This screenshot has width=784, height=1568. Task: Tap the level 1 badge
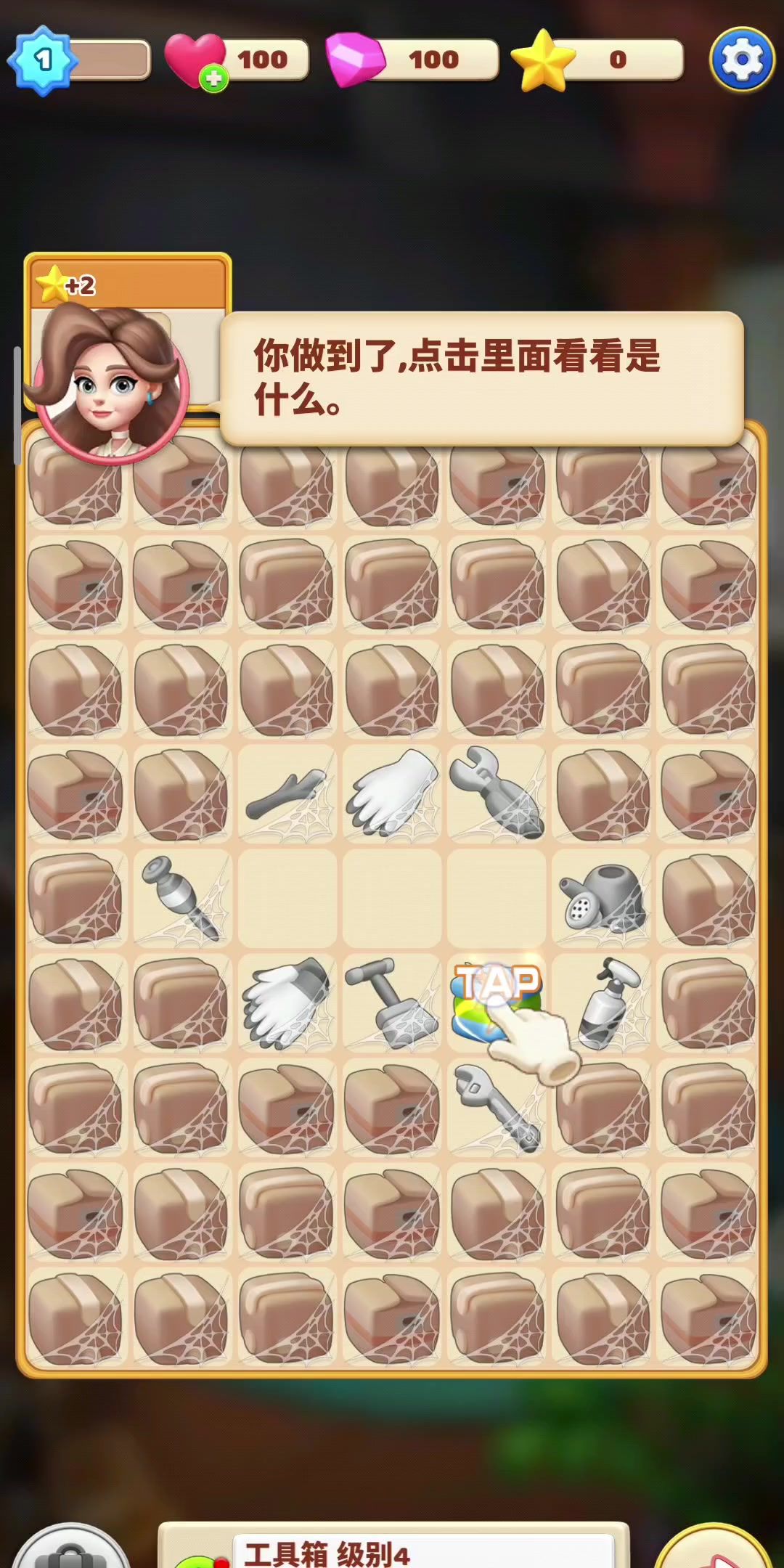[x=43, y=60]
